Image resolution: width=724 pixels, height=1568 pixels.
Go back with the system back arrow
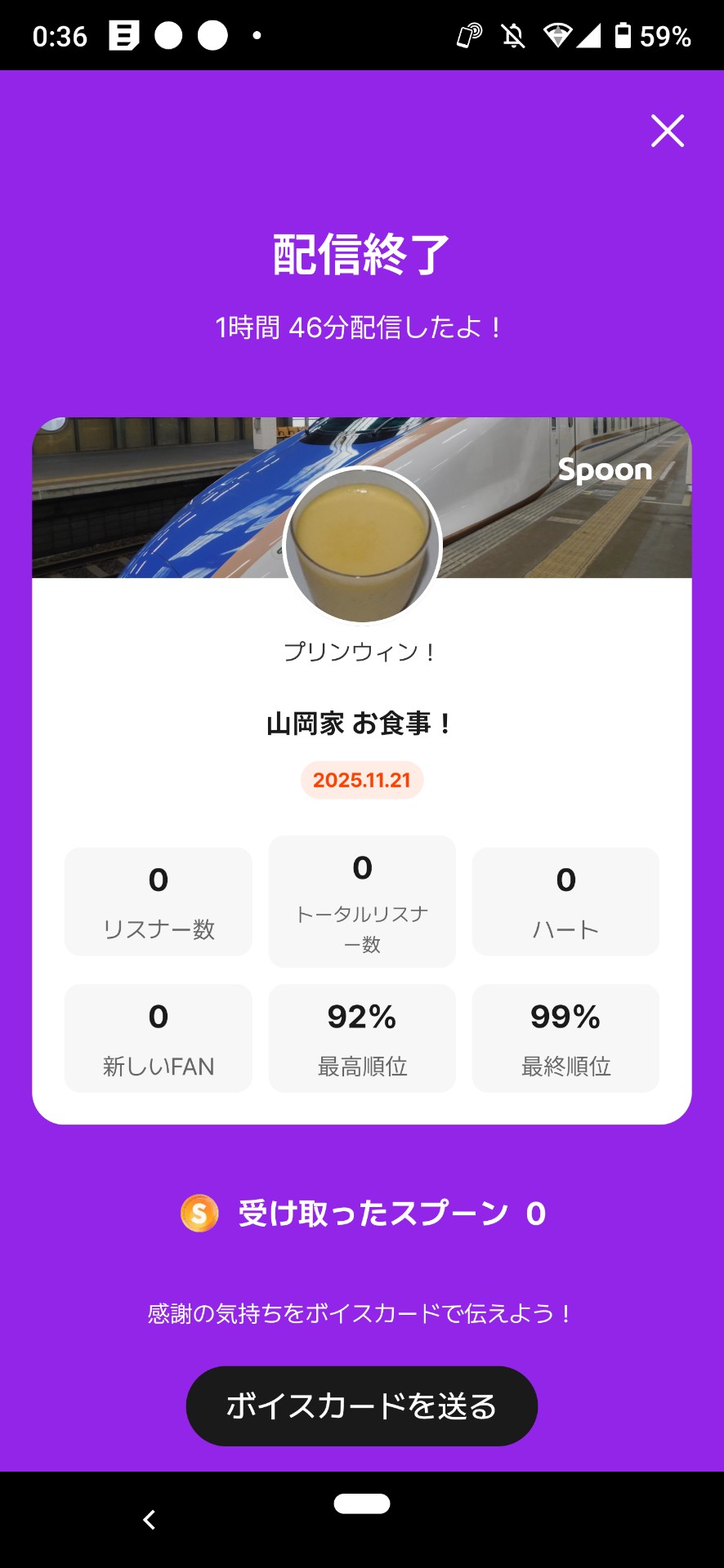pyautogui.click(x=150, y=1520)
